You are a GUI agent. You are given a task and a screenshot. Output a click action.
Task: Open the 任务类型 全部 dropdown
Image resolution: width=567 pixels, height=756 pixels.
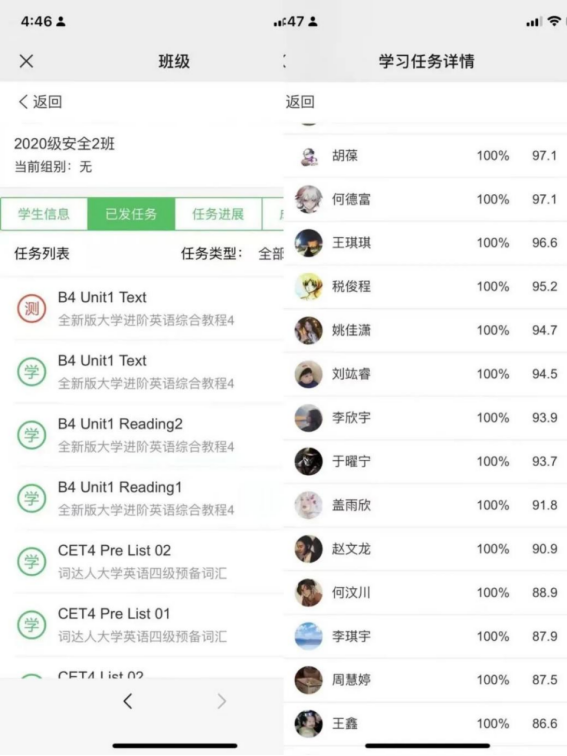(x=271, y=254)
